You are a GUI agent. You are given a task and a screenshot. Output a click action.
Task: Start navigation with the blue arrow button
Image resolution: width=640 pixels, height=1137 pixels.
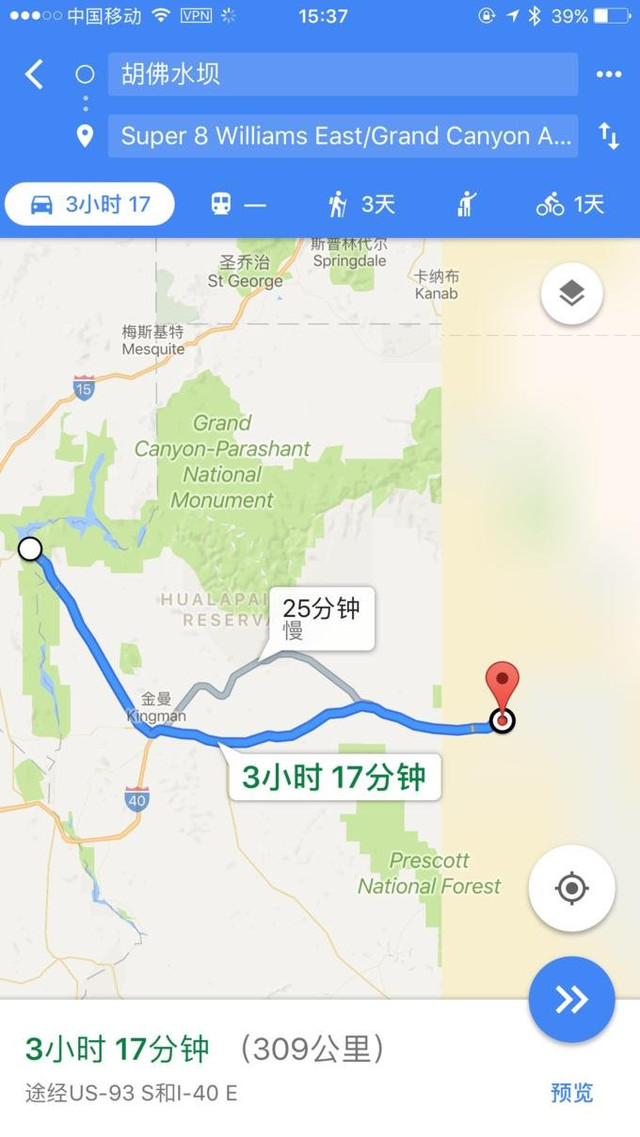pos(571,999)
